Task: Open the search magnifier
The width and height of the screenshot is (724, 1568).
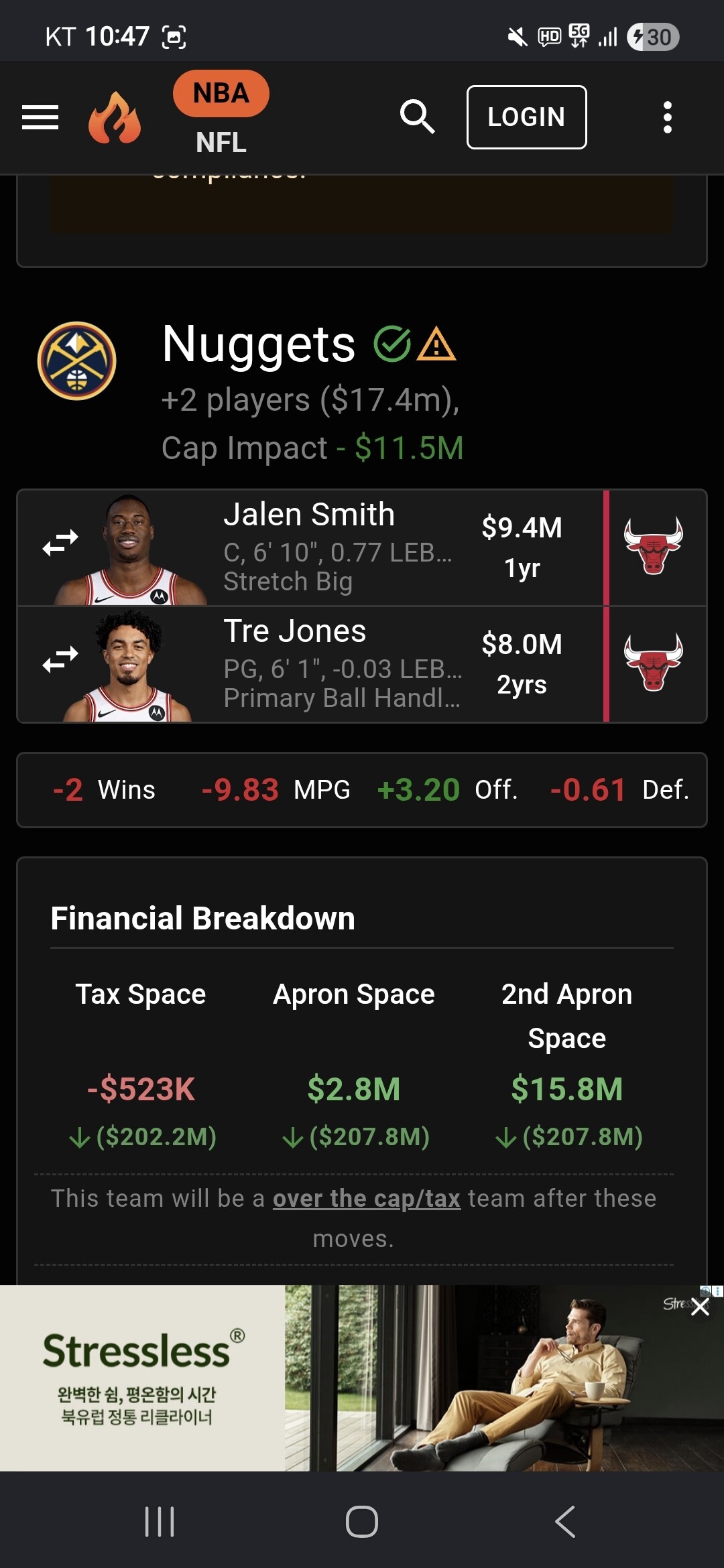Action: click(418, 117)
